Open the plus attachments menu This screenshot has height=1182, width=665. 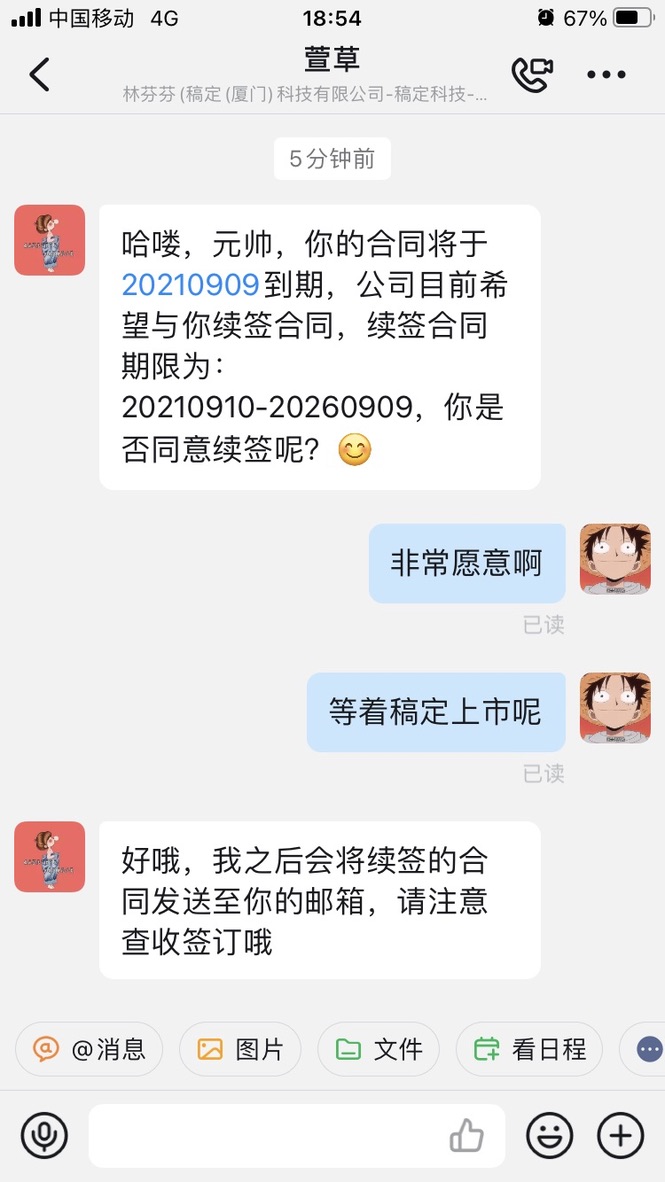620,1136
